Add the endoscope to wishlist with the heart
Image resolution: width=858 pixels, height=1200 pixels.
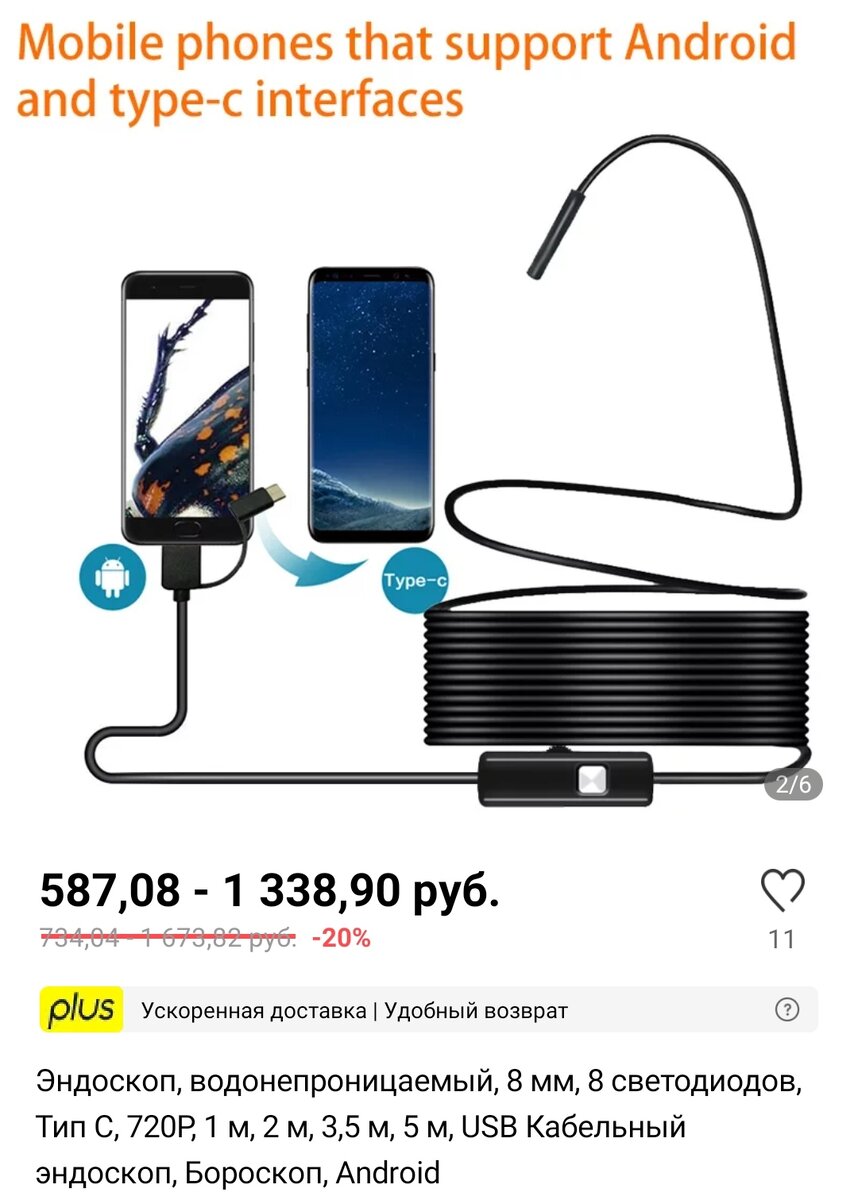(x=781, y=889)
